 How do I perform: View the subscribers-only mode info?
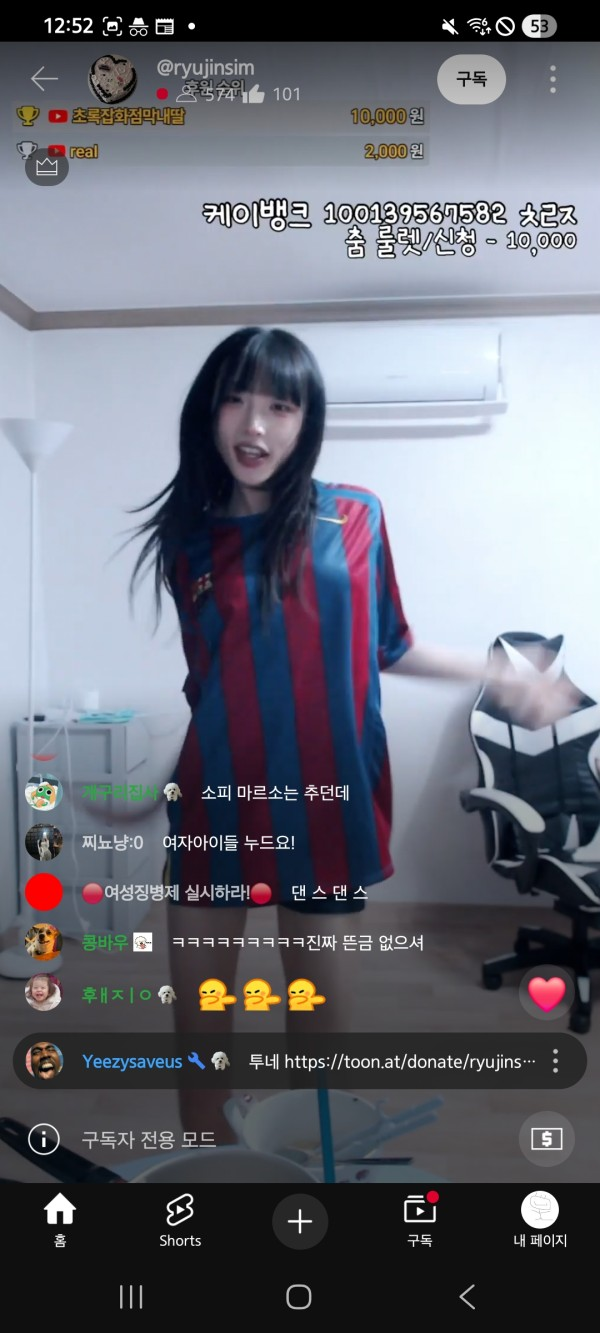44,1139
